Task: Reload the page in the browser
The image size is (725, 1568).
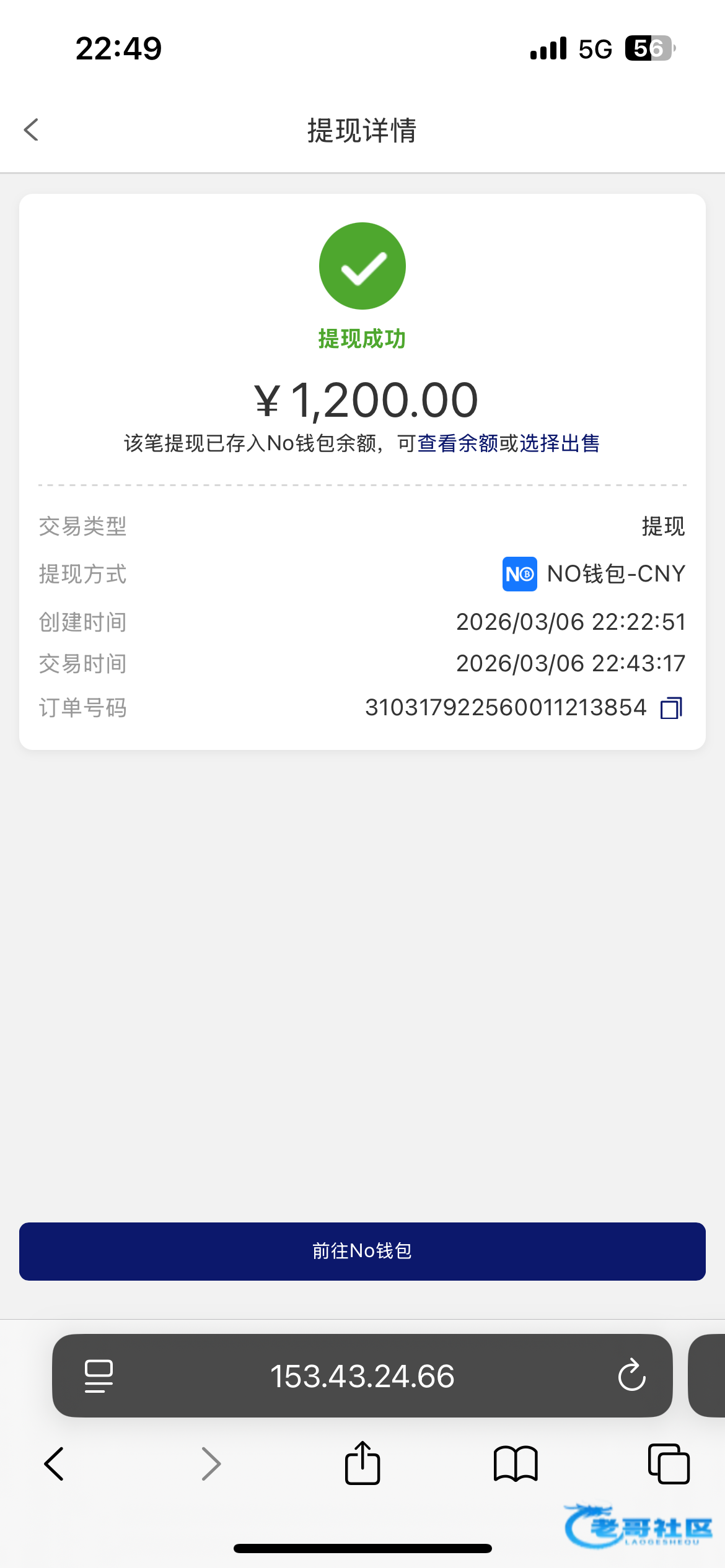Action: [631, 1375]
